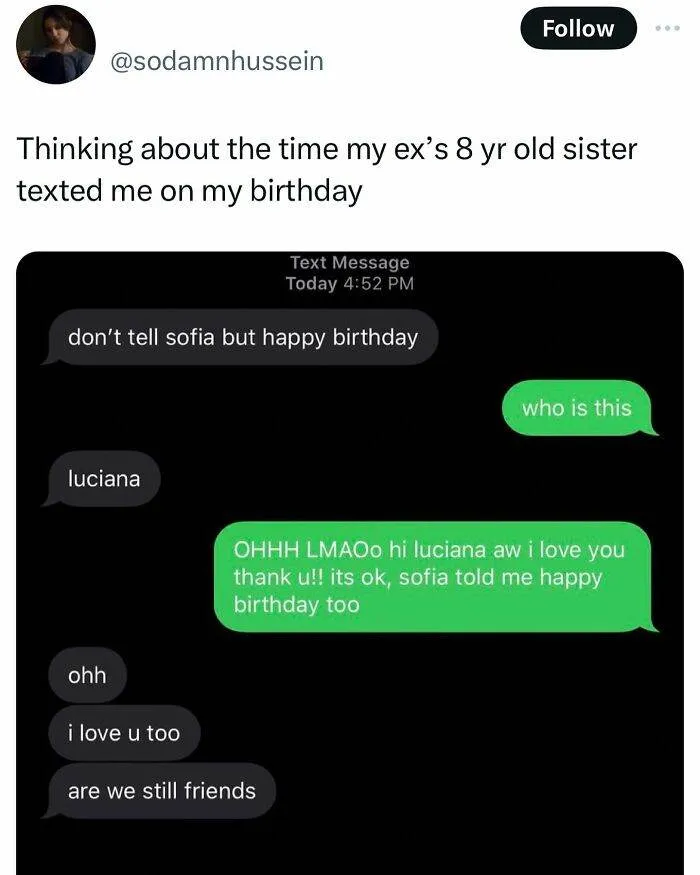Follow the @sodamnhussein account

coord(578,28)
